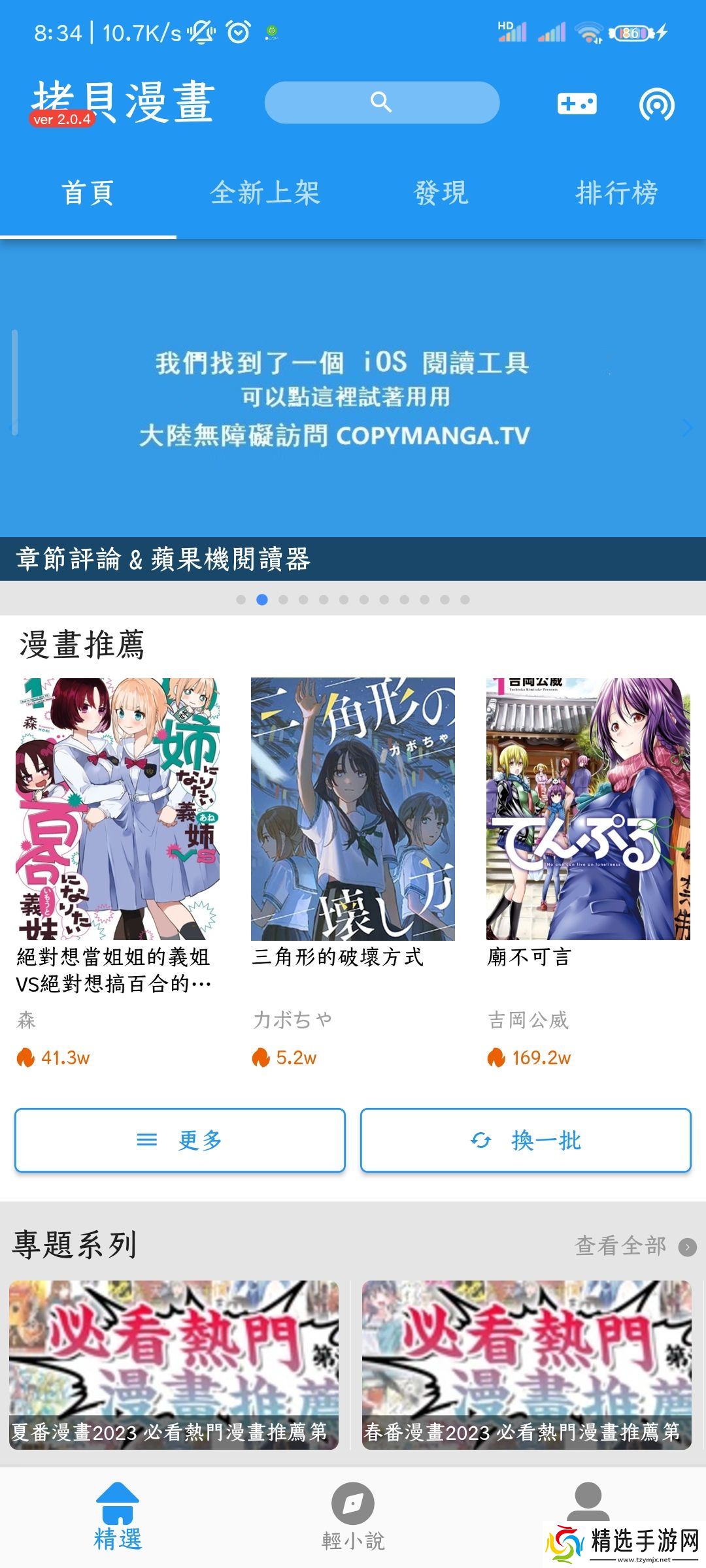
Task: Select the 精選 bottom tab
Action: (118, 1516)
